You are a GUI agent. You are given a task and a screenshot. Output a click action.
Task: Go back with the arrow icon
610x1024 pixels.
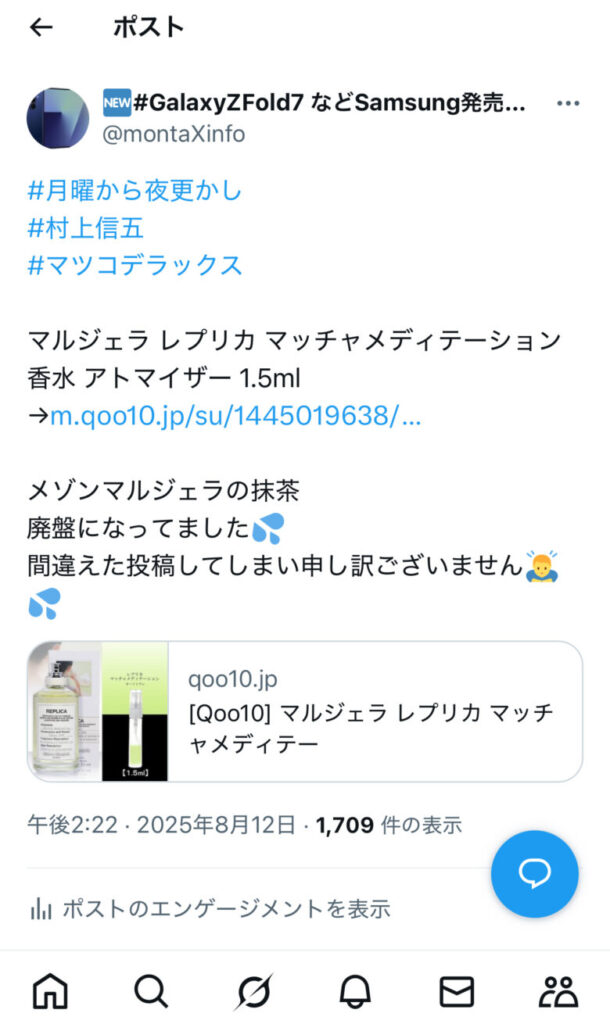point(41,27)
